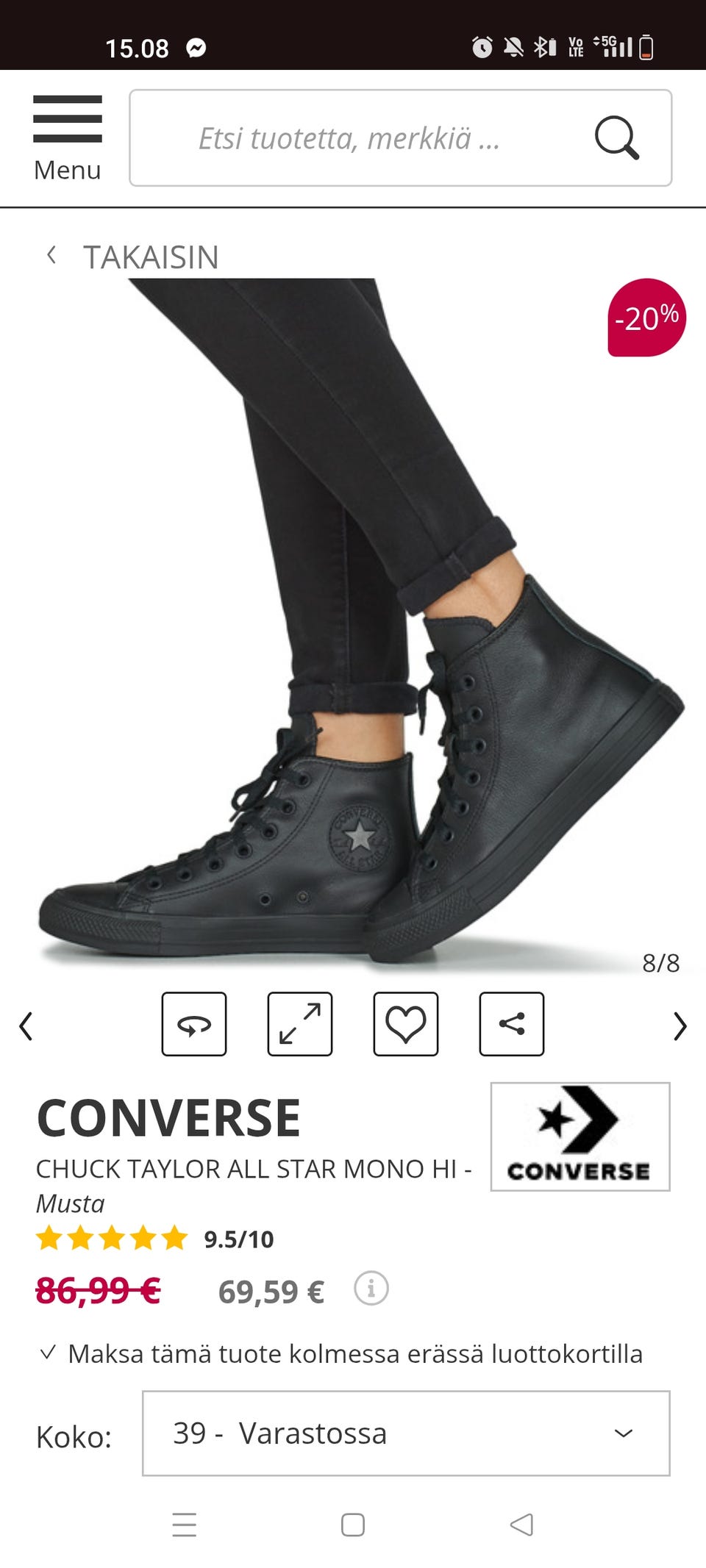
Task: Tap the system back button
Action: [x=521, y=1525]
